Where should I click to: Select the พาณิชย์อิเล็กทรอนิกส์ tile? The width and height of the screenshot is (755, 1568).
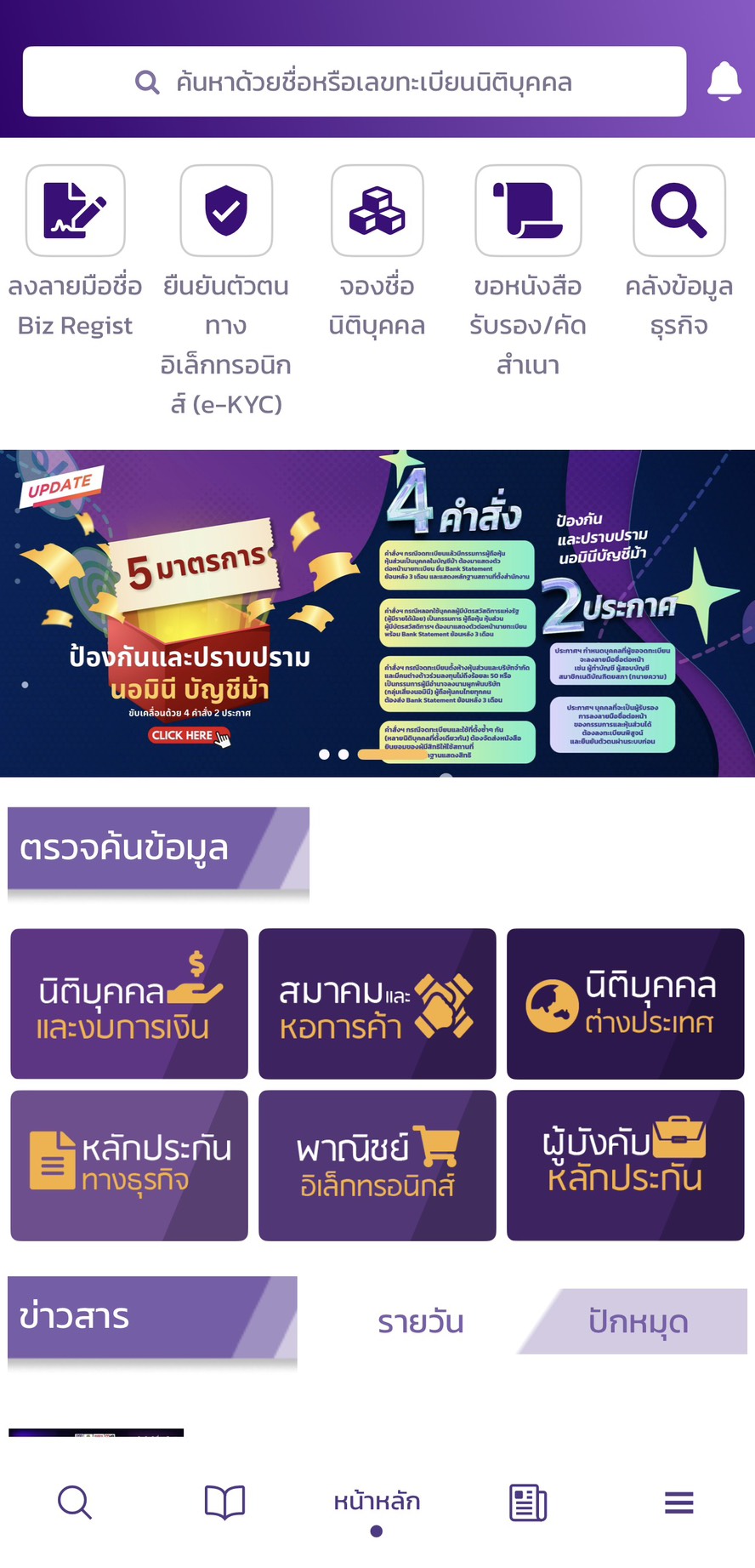pos(377,1165)
